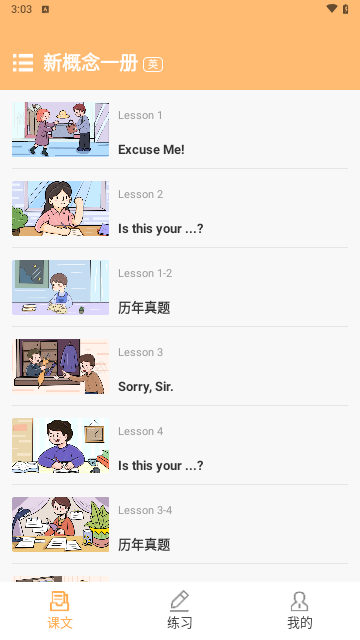Open Lesson 1-2 历年真题

[180, 287]
